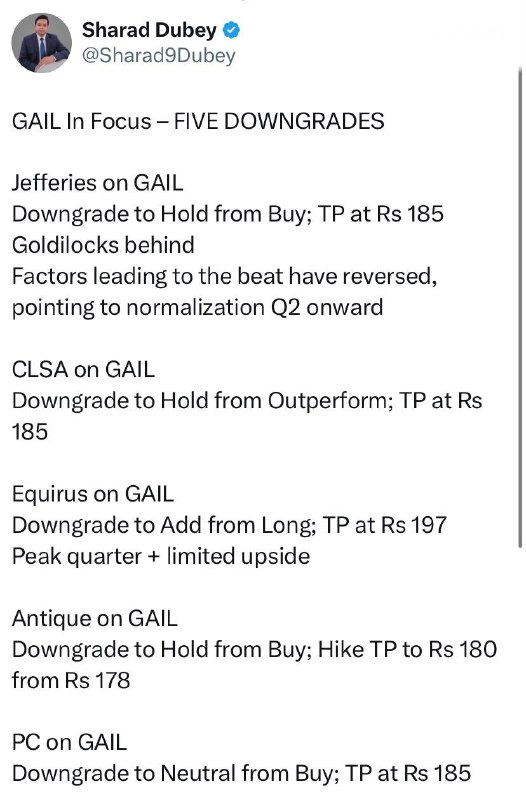This screenshot has width=526, height=800.
Task: Open Sharad Dubey's profile picture
Action: pos(42,43)
